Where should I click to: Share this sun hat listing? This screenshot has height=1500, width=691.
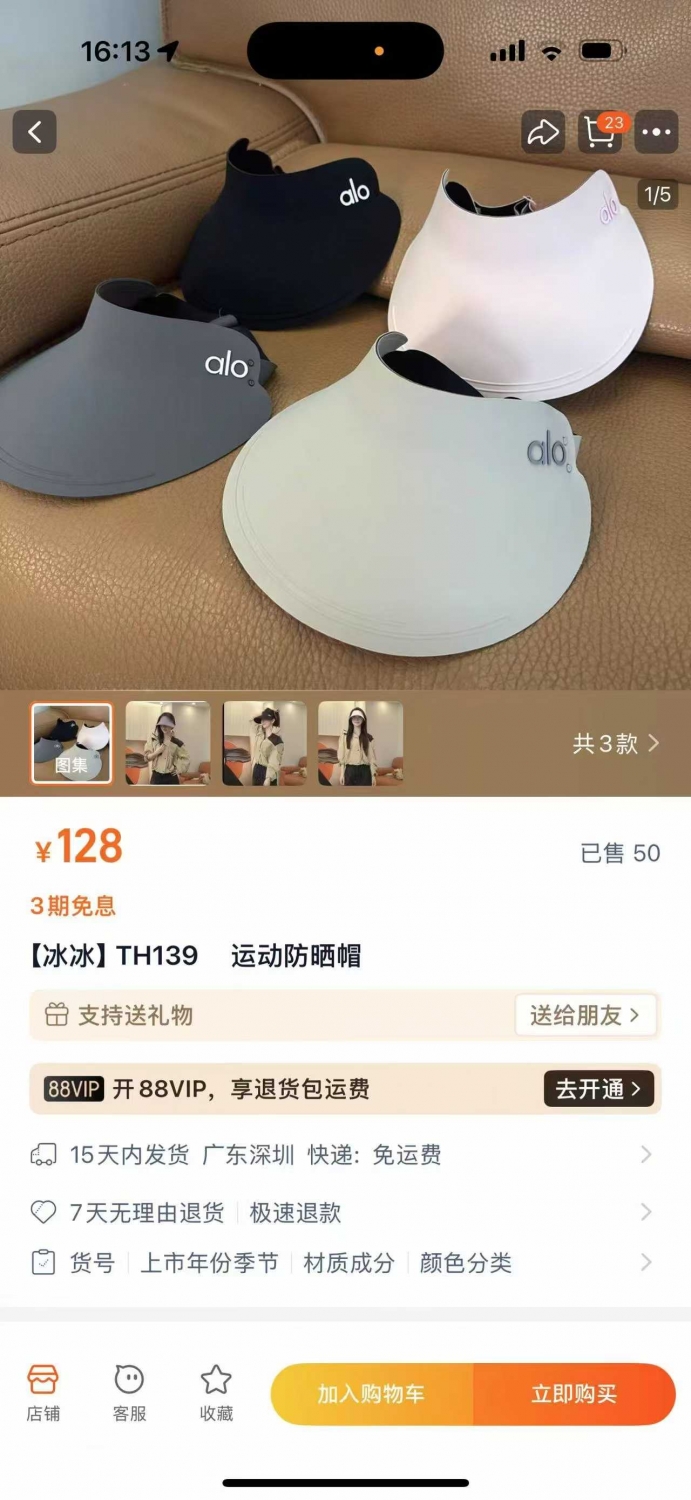coord(542,132)
